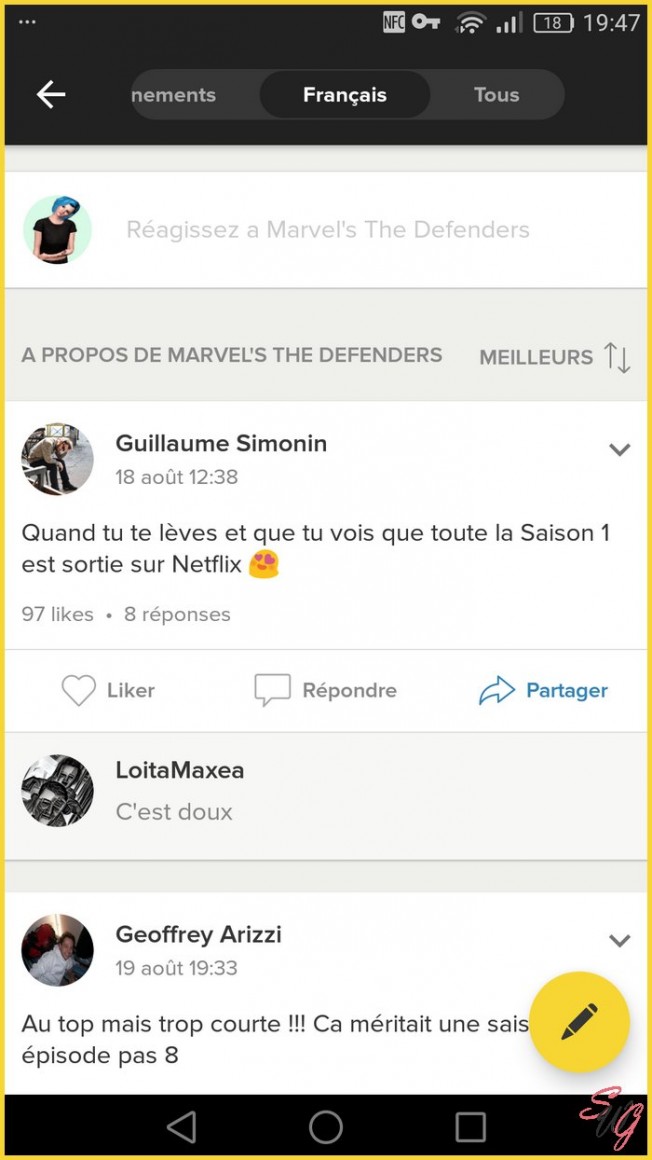Open Guillaume Simonin's profile picture
Viewport: 652px width, 1160px height.
(57, 459)
